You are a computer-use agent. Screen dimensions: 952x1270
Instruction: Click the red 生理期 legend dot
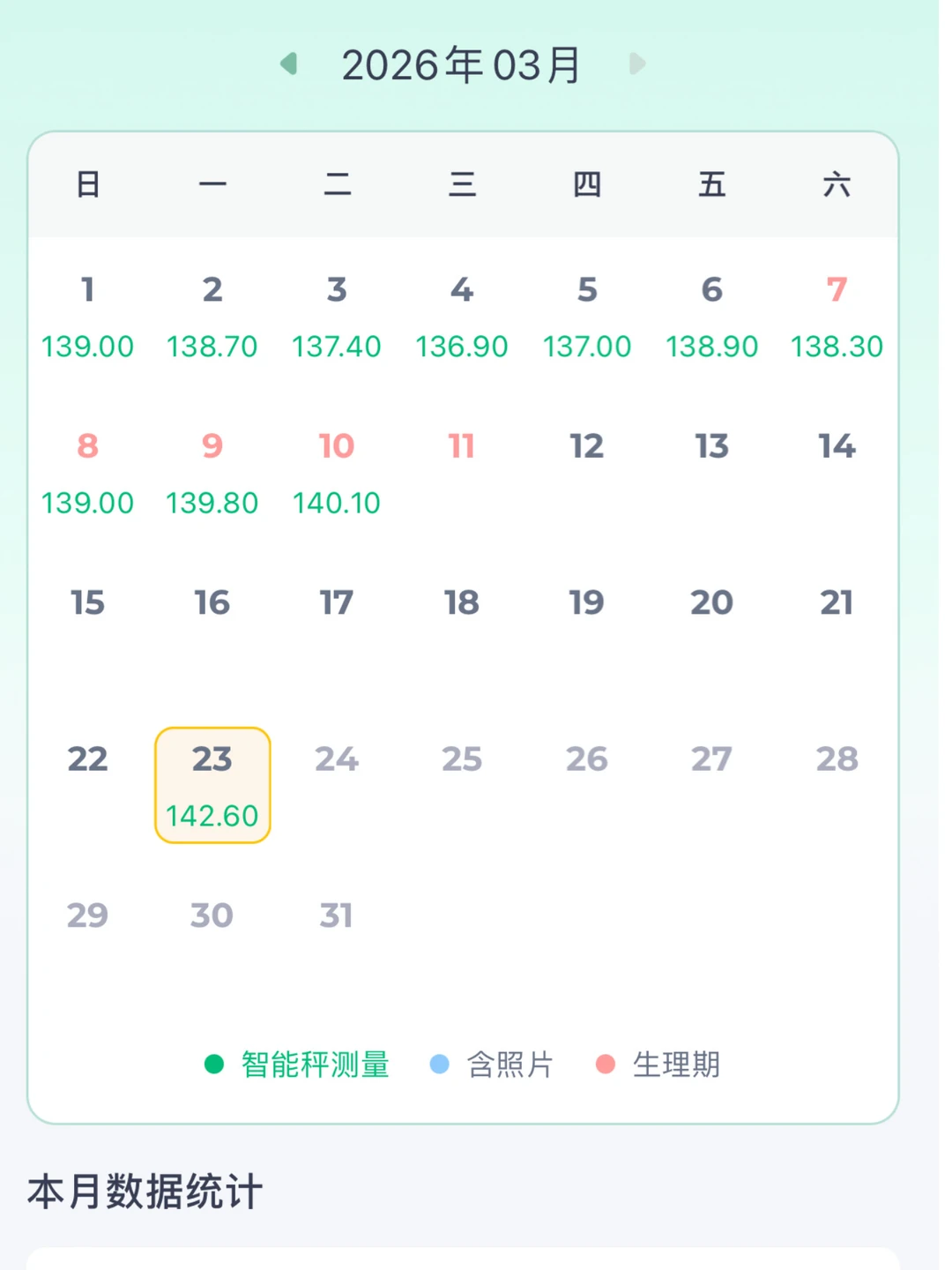605,1065
